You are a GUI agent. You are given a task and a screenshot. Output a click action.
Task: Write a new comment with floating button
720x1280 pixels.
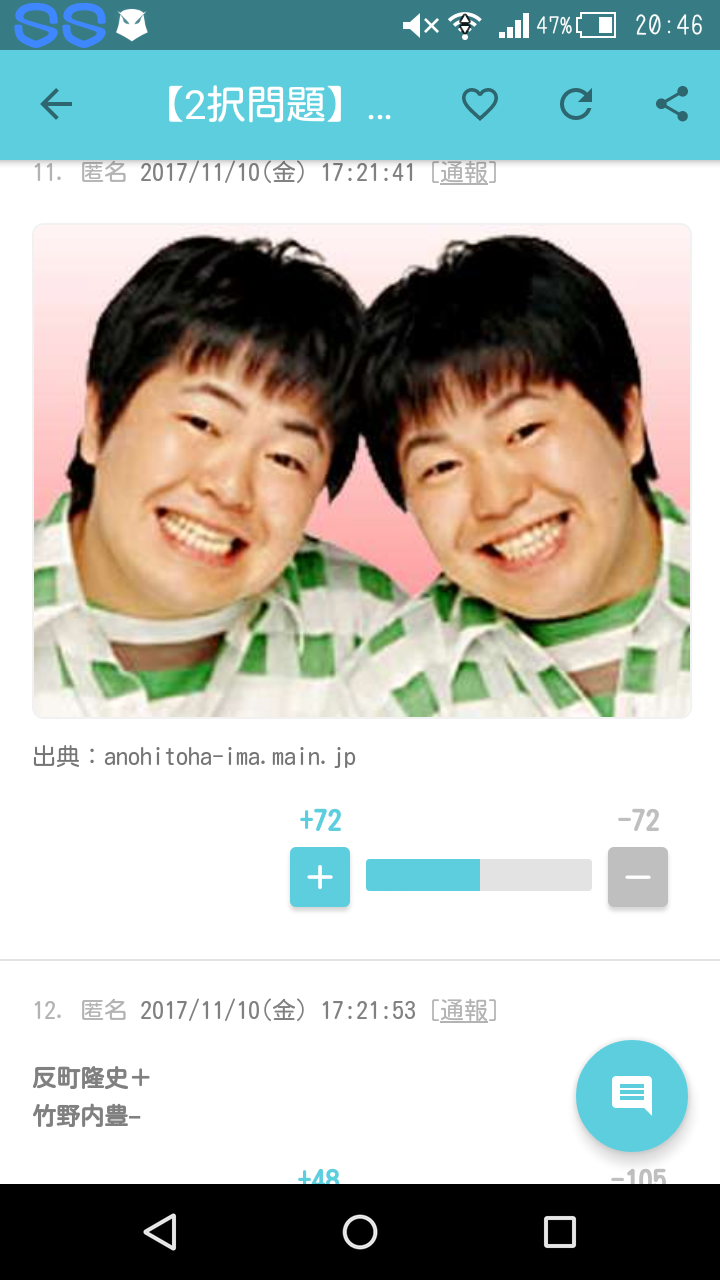631,1096
